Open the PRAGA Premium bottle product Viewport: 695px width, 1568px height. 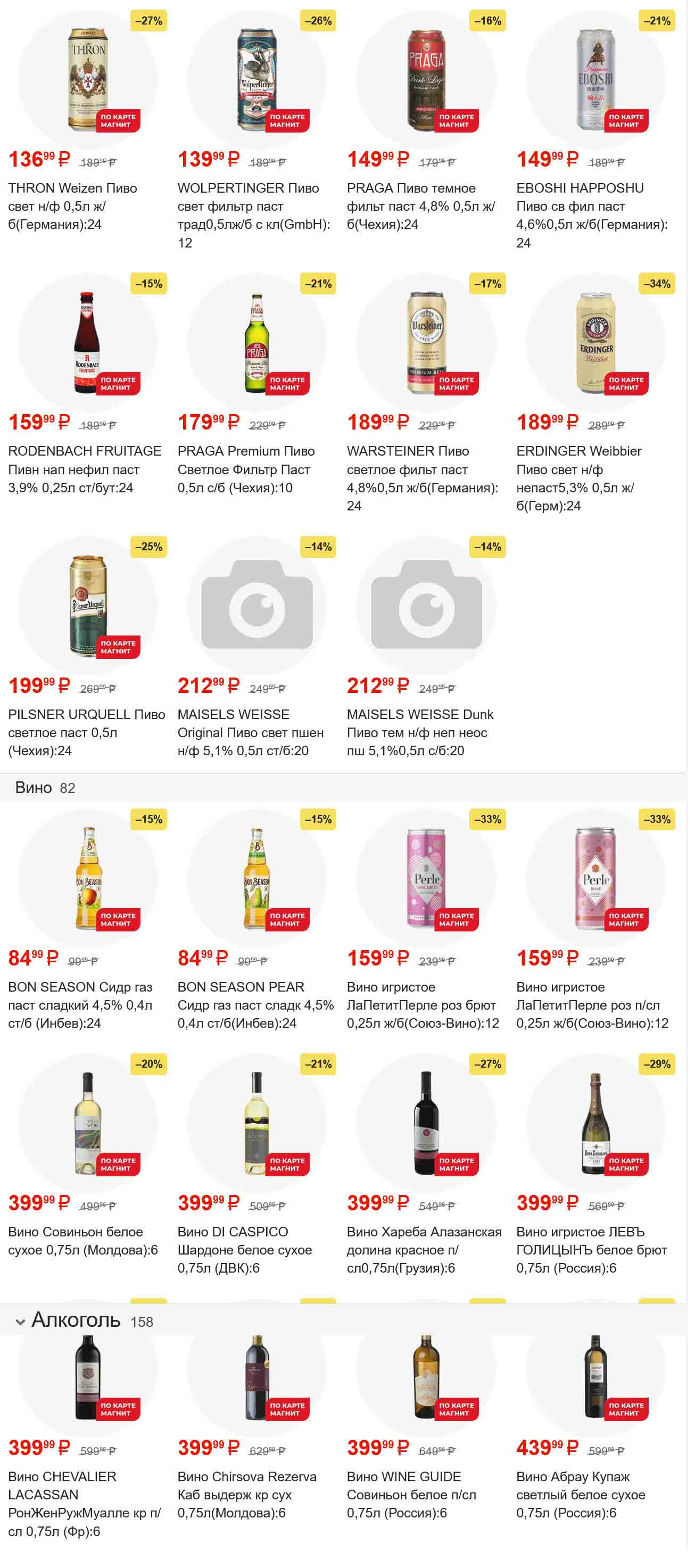256,343
